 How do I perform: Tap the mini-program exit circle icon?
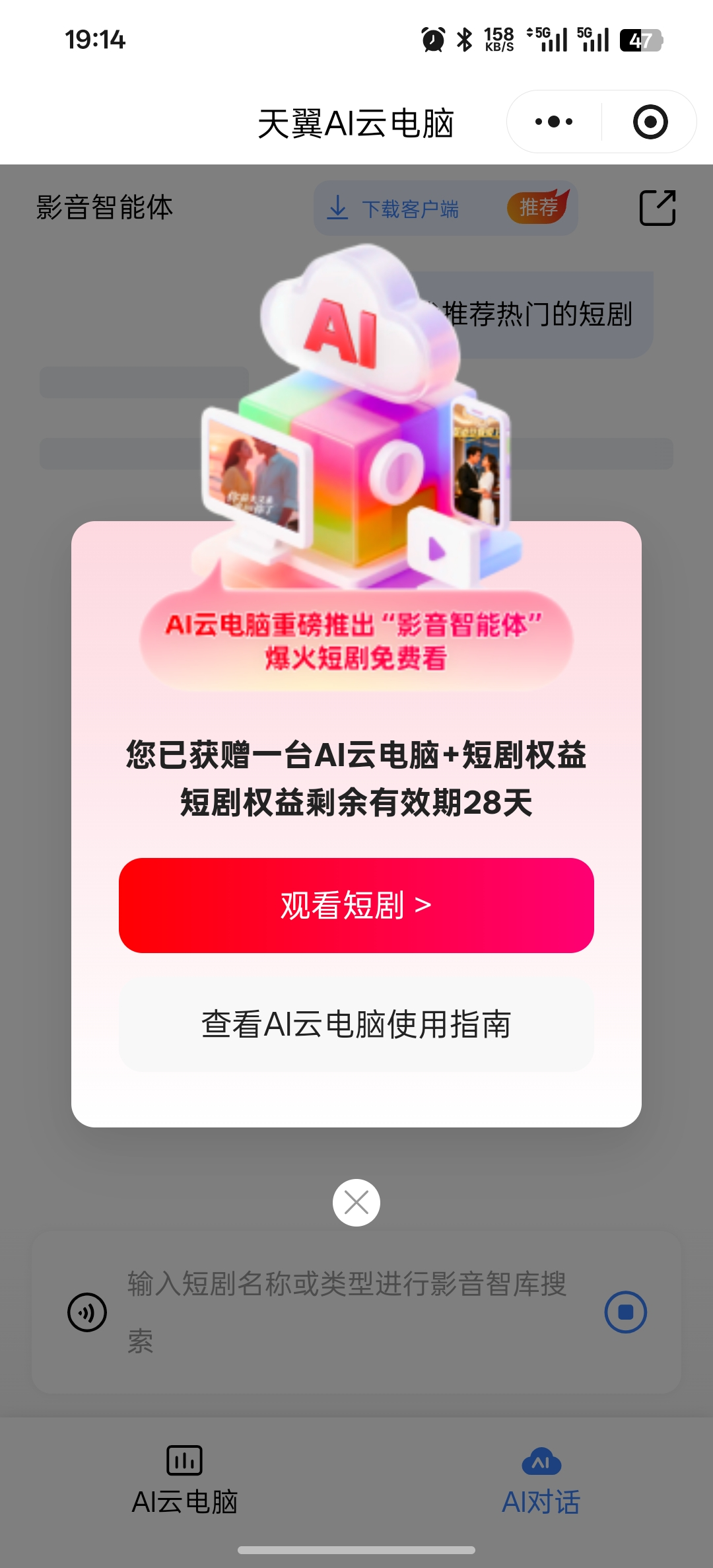(650, 121)
